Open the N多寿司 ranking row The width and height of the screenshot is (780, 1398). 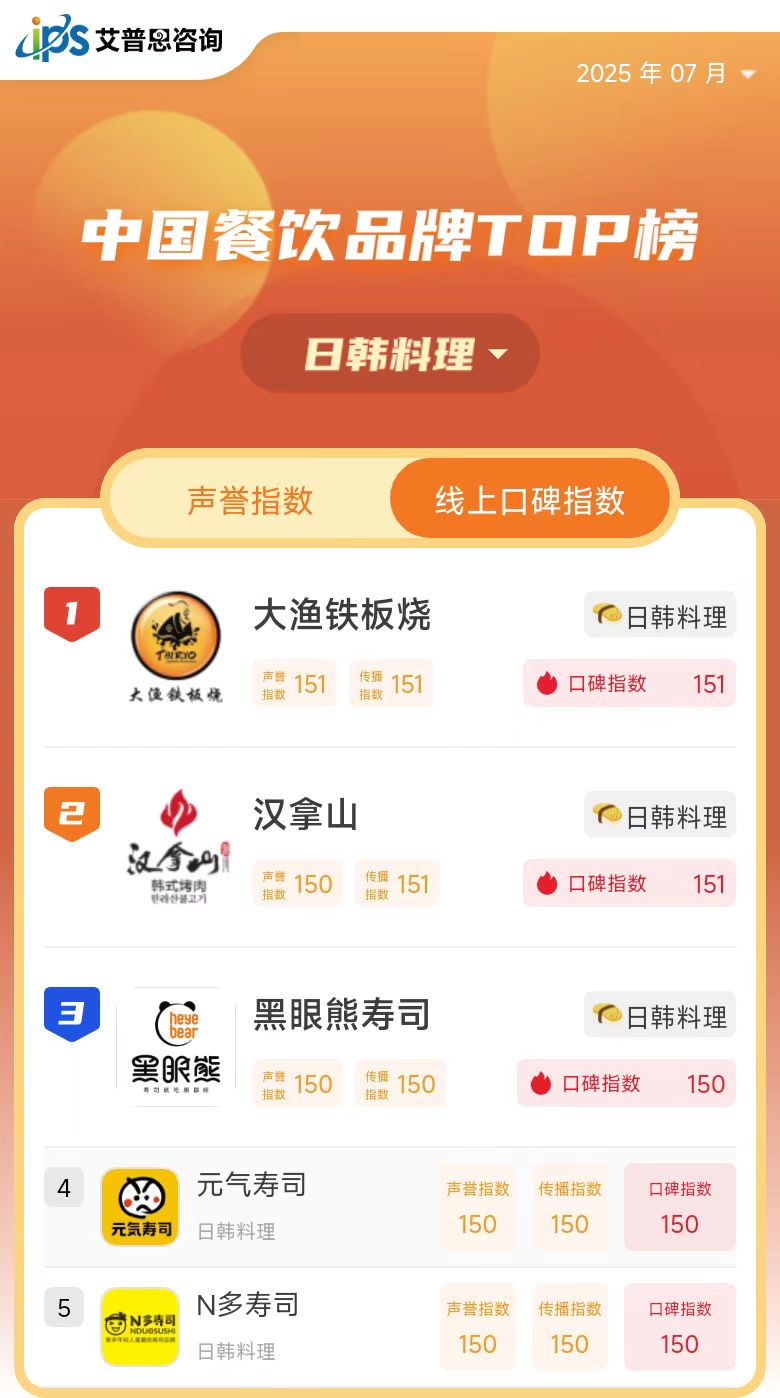point(247,1306)
